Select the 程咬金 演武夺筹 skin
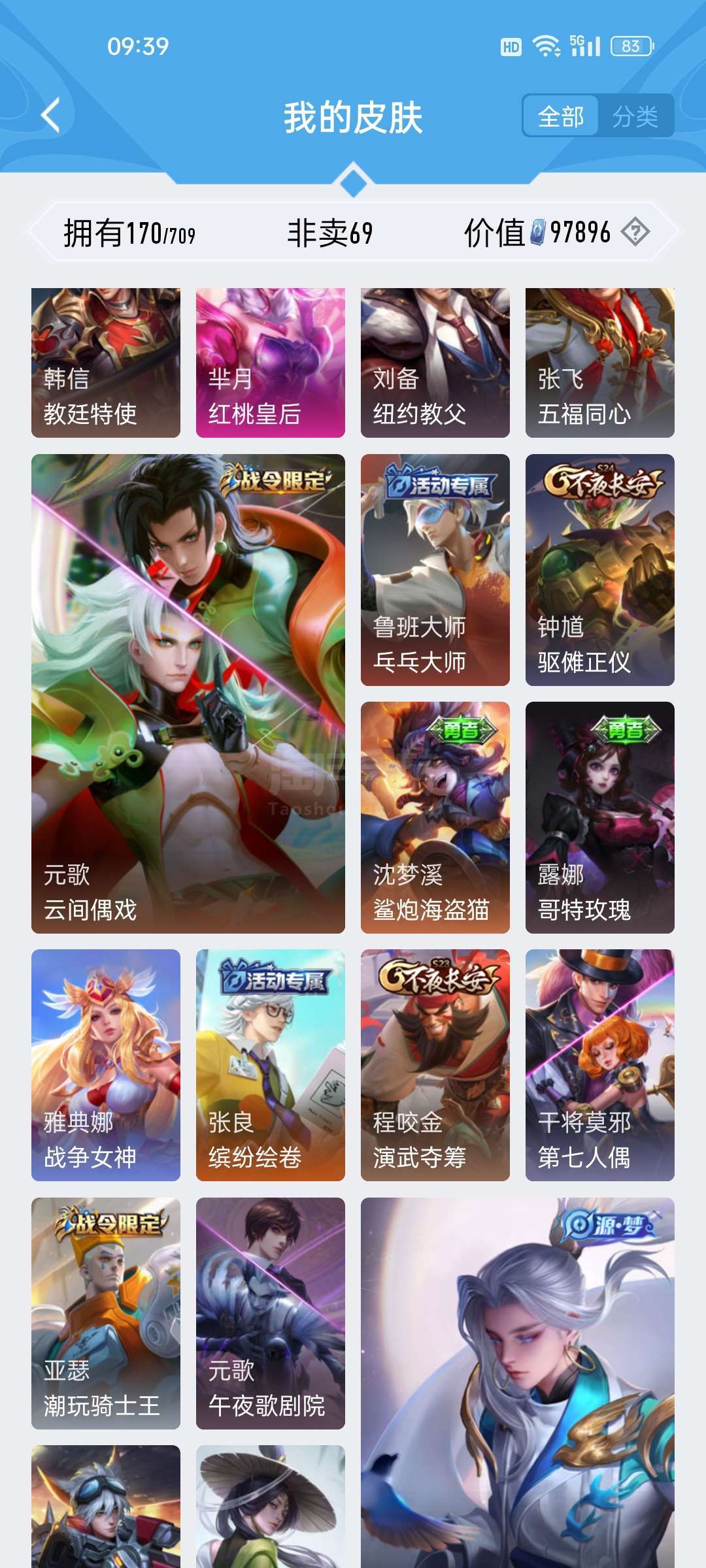 [435, 1065]
